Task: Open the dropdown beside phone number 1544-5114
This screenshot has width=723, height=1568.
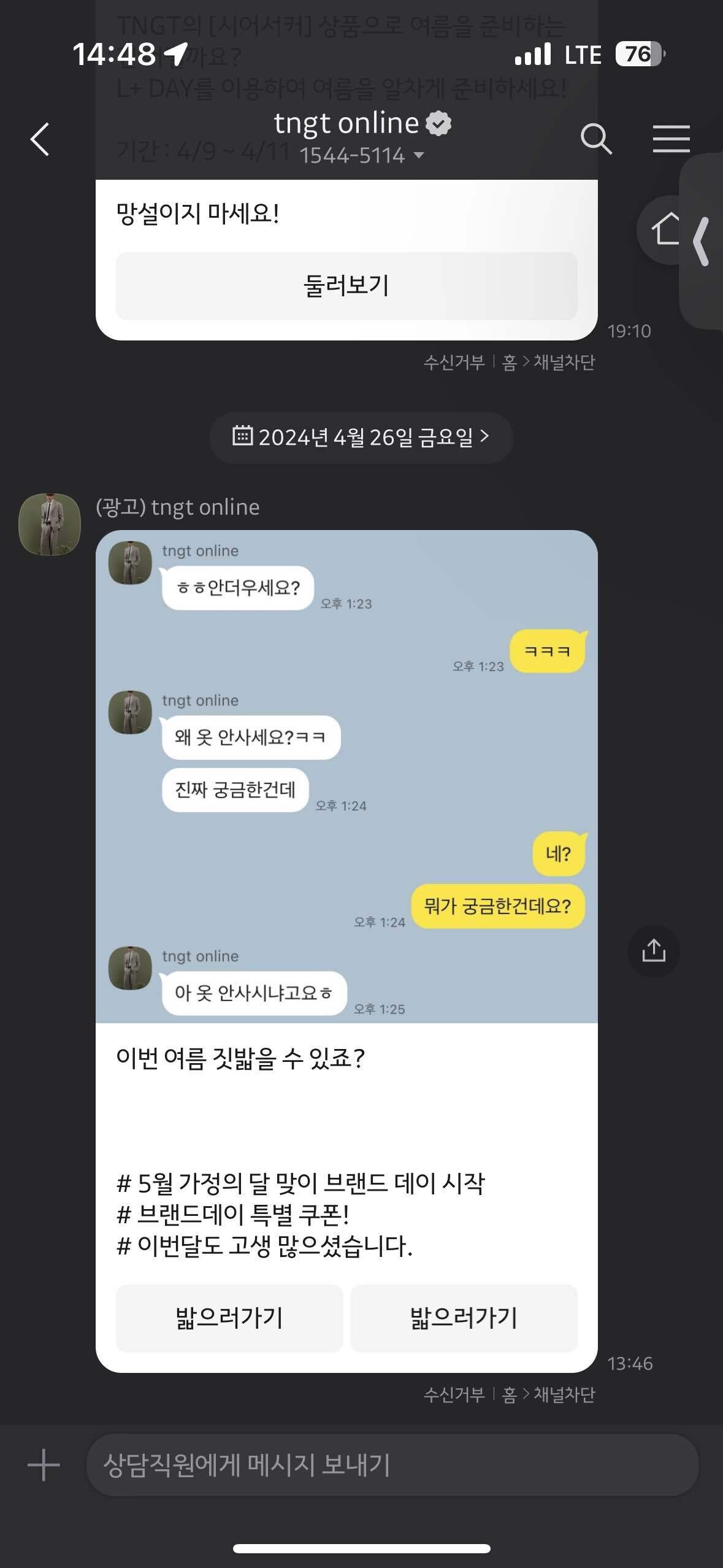Action: [x=419, y=157]
